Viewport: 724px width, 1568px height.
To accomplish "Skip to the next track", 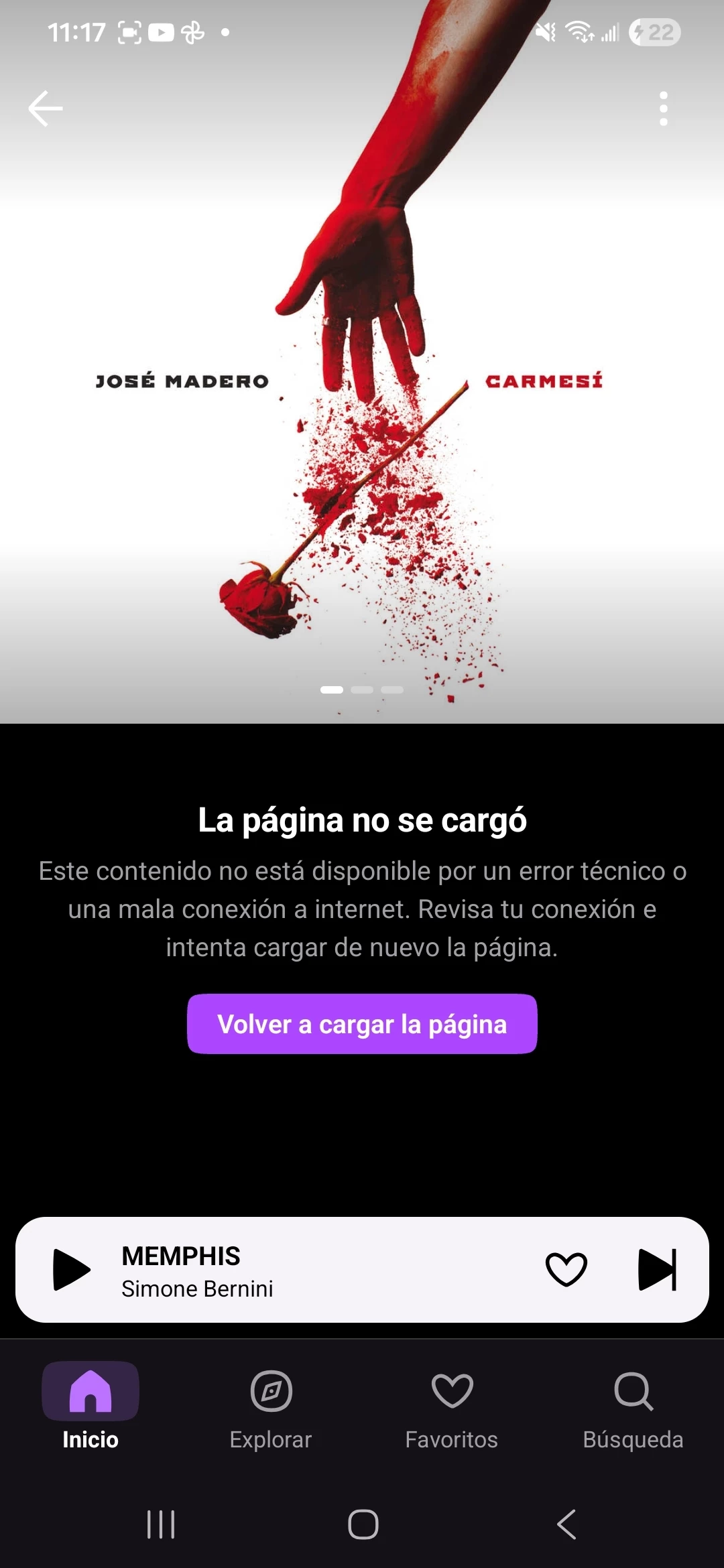I will 657,1269.
